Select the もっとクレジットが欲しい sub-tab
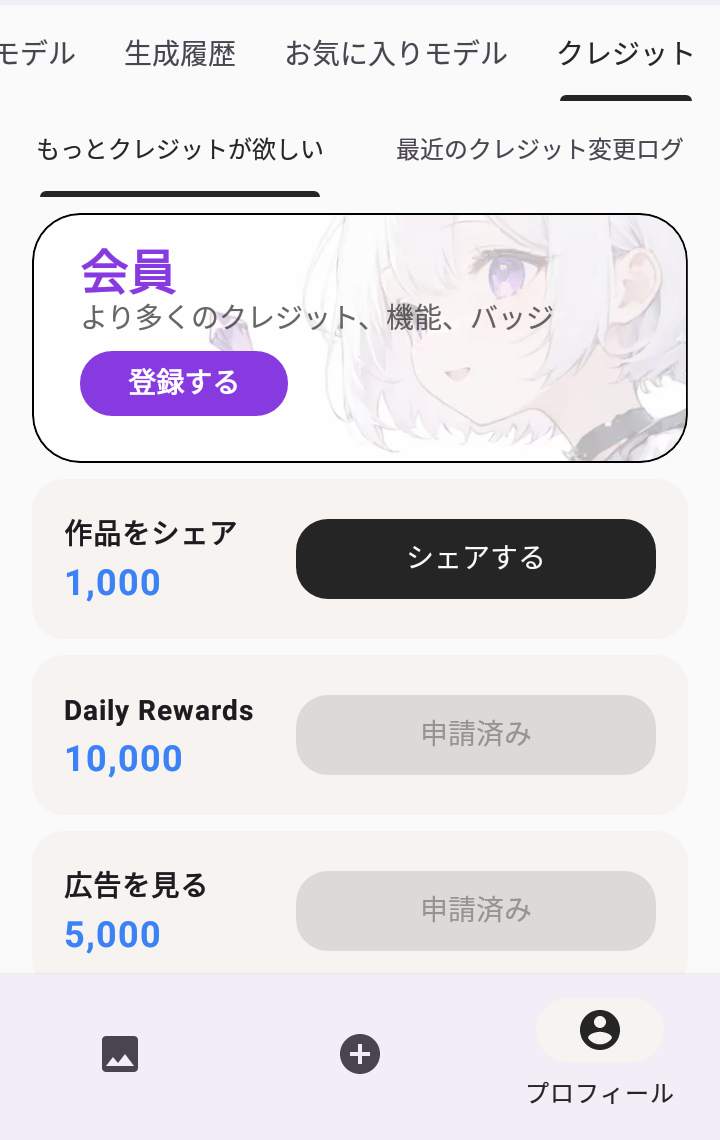 [180, 150]
